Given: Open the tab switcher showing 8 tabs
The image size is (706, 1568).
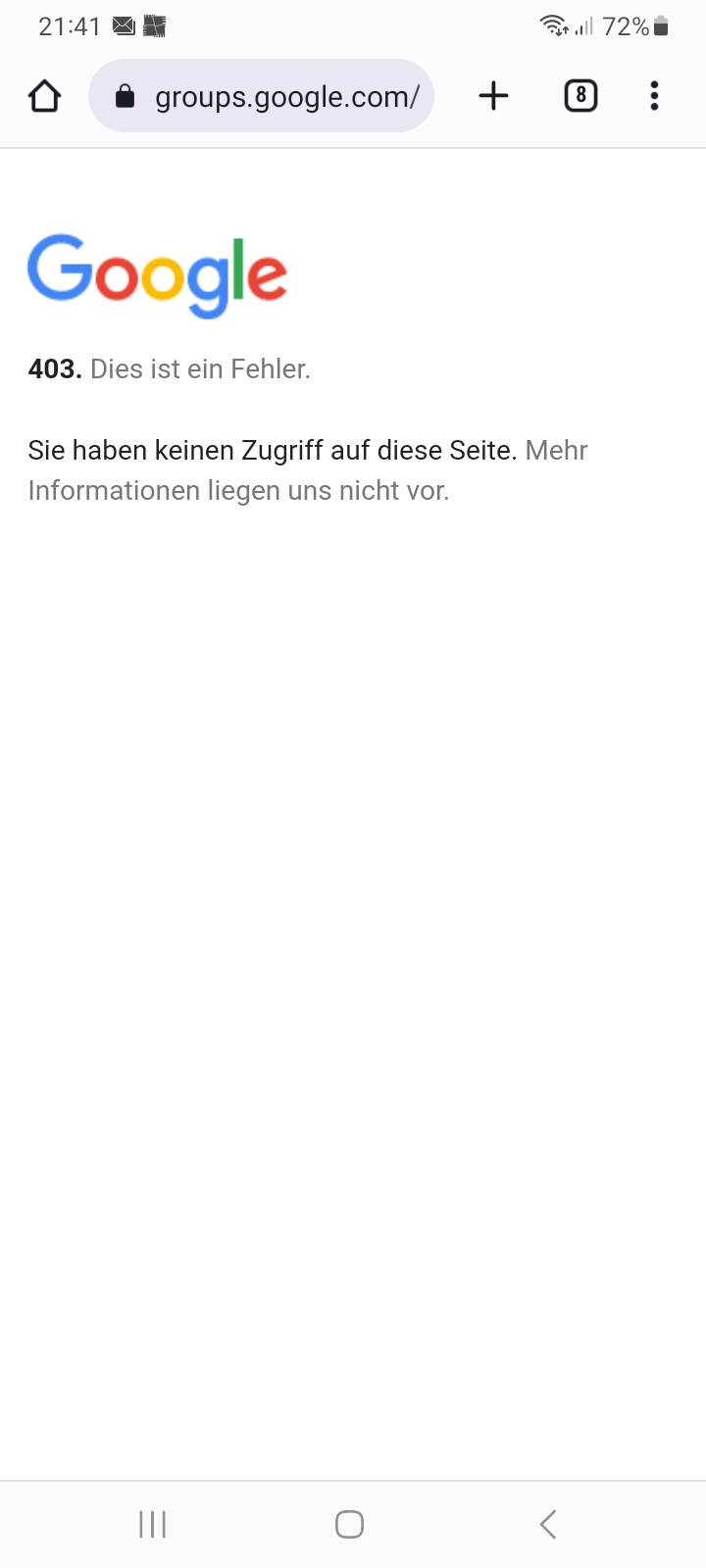Looking at the screenshot, I should tap(580, 96).
